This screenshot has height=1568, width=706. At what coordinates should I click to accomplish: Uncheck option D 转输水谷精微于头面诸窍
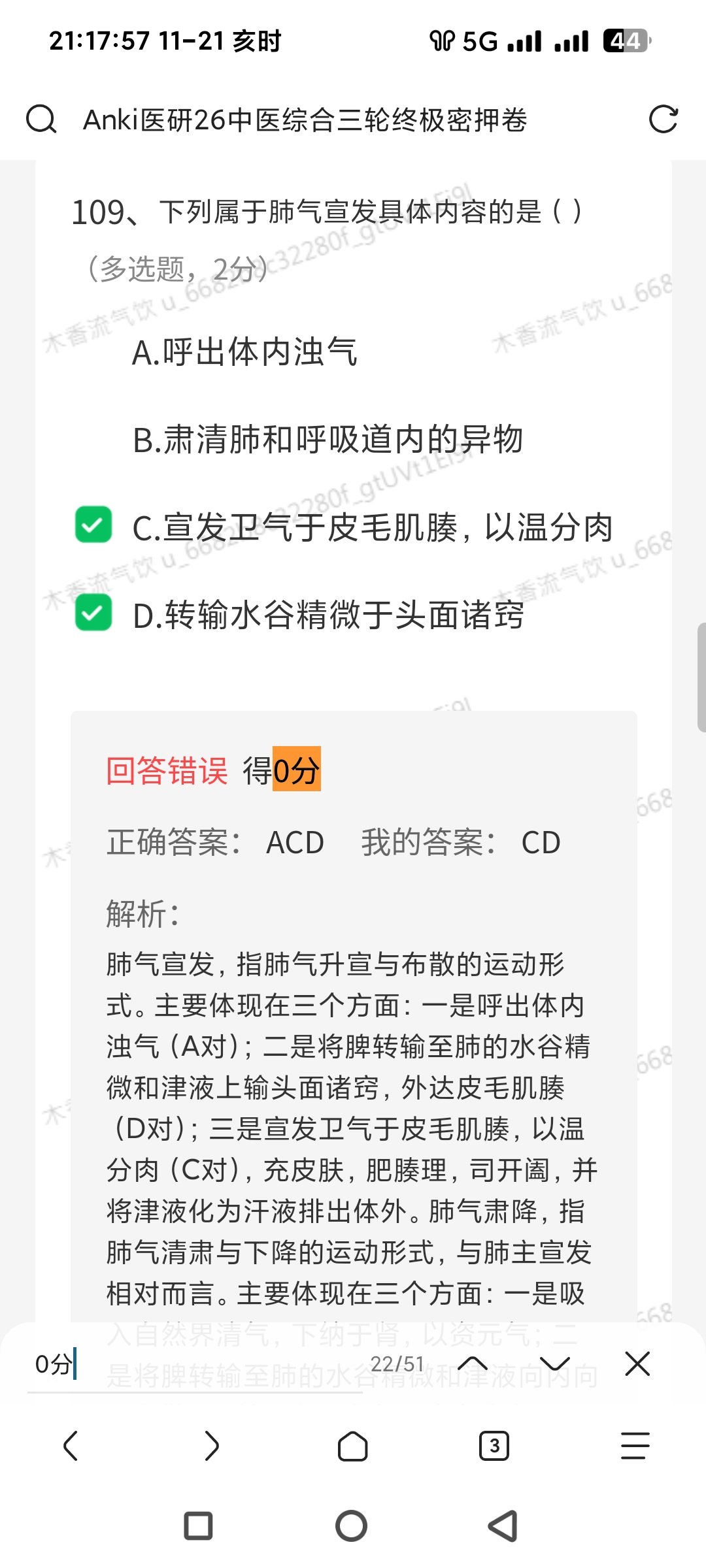tap(93, 613)
